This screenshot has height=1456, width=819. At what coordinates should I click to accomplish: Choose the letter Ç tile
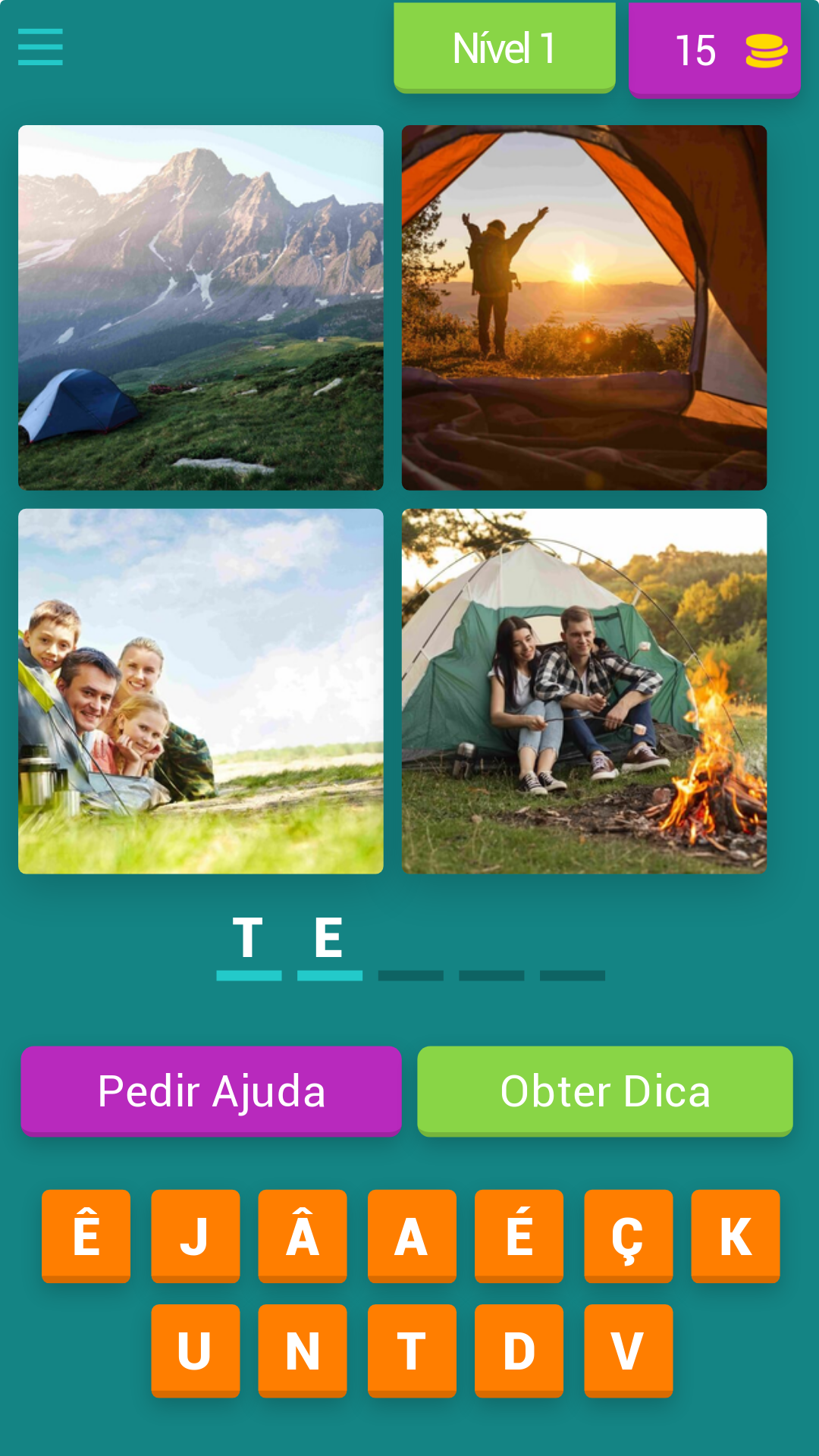click(x=628, y=1235)
